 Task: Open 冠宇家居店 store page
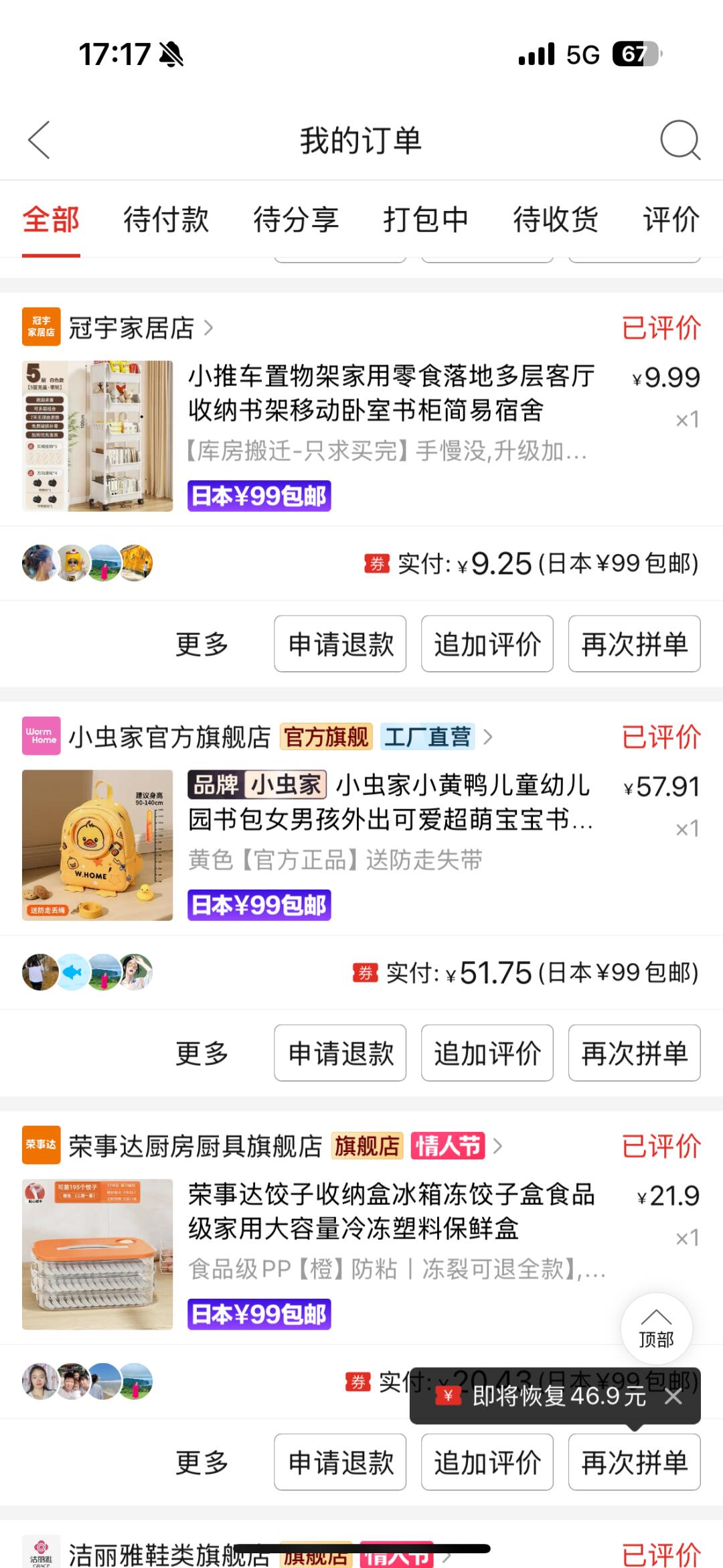pos(131,328)
